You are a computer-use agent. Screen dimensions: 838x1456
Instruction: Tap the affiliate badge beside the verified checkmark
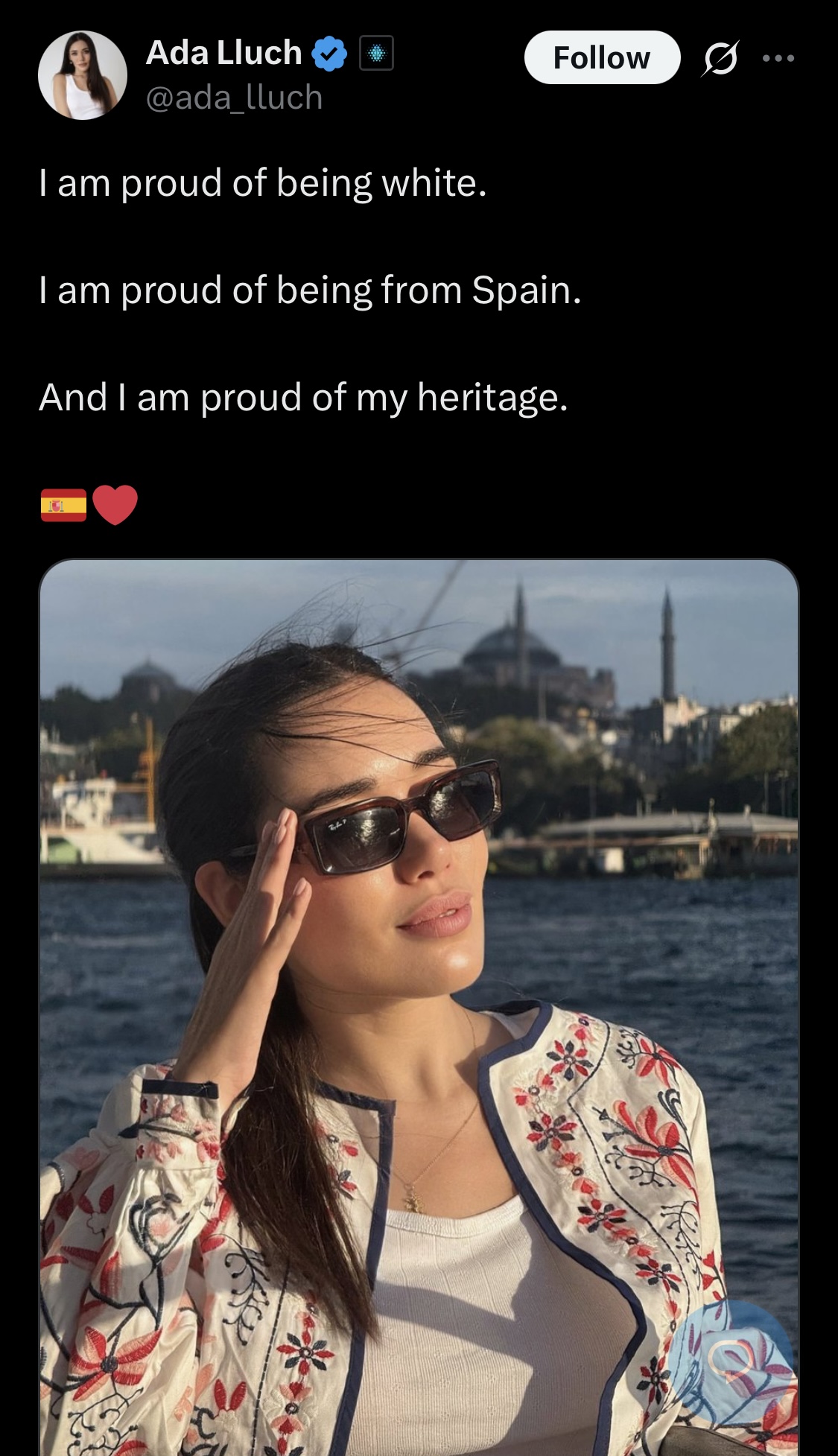pos(376,54)
